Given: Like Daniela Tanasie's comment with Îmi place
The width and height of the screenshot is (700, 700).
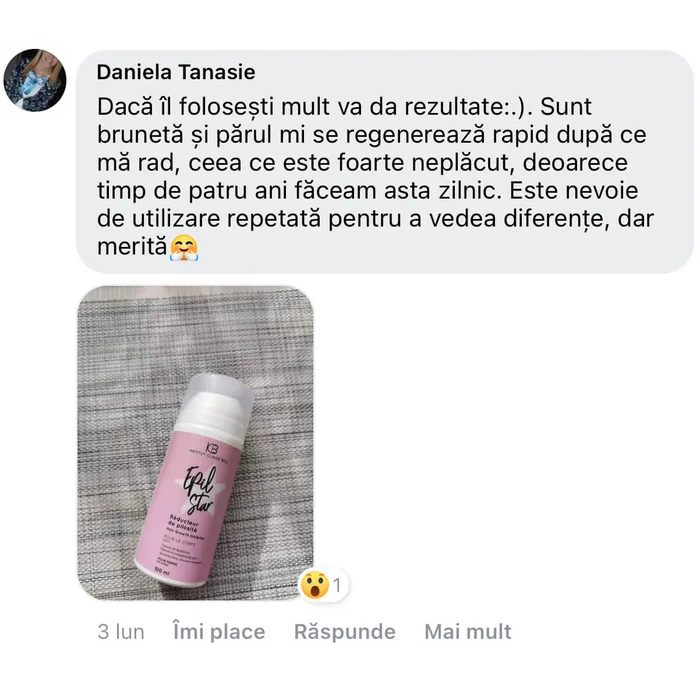Looking at the screenshot, I should point(218,632).
